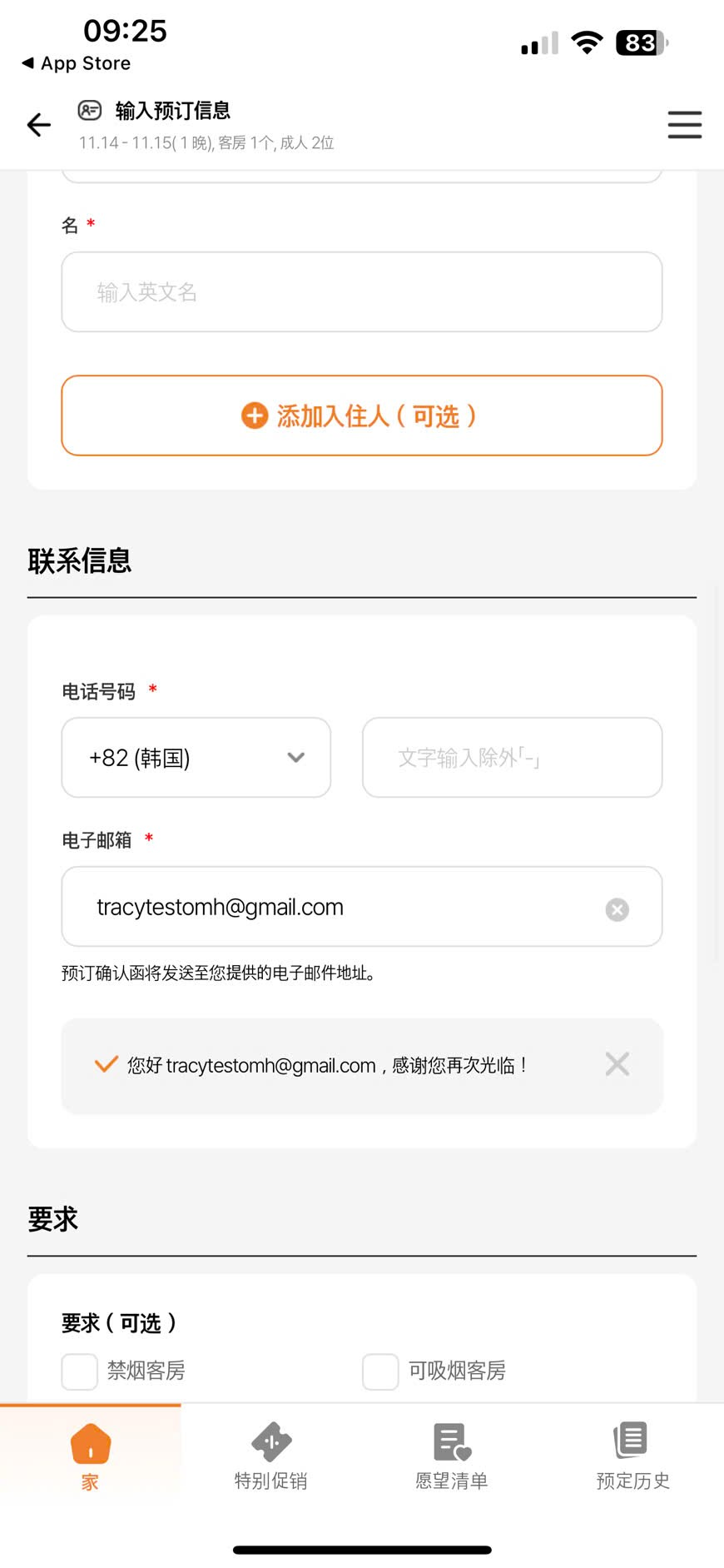Image resolution: width=724 pixels, height=1568 pixels.
Task: Open the hamburger menu
Action: click(x=684, y=125)
